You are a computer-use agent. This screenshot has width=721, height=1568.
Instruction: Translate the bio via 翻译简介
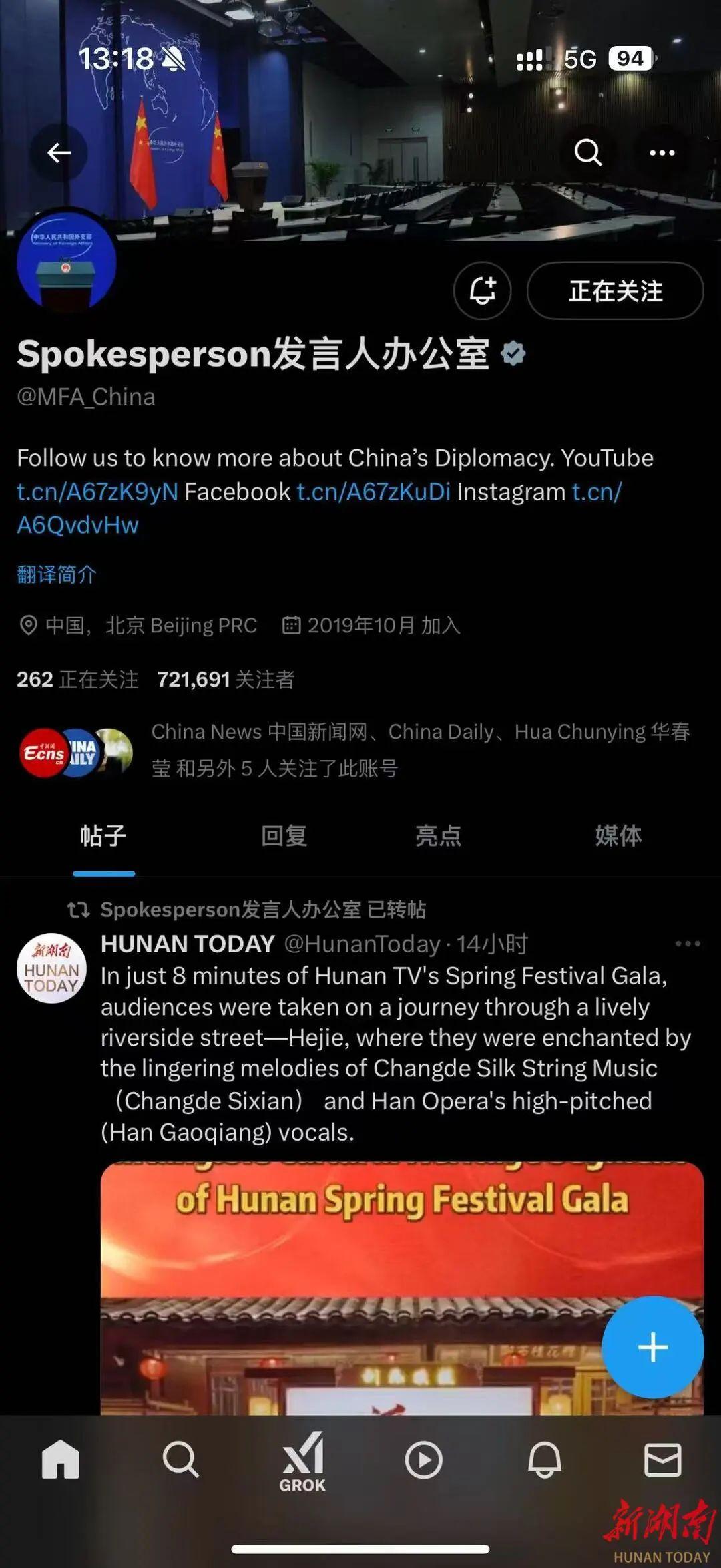tap(57, 574)
